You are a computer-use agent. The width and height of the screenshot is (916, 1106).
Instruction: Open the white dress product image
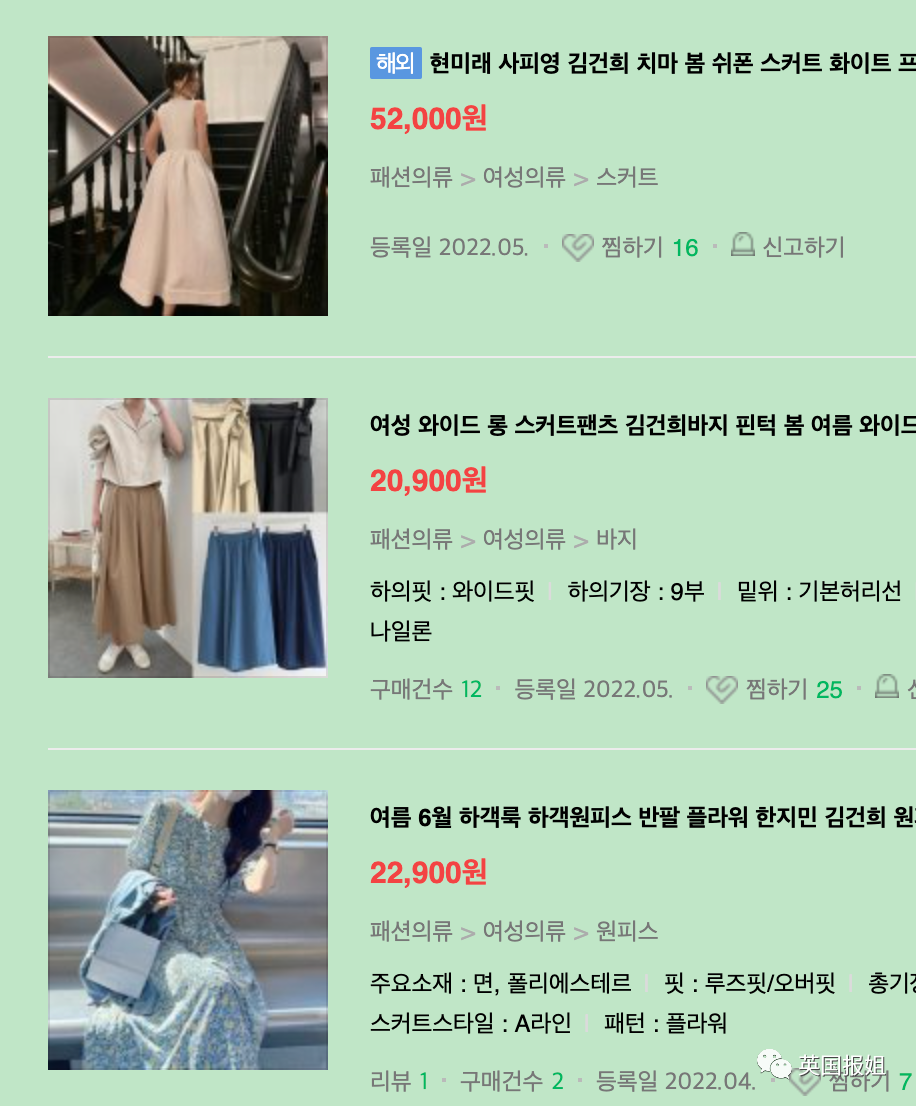188,176
